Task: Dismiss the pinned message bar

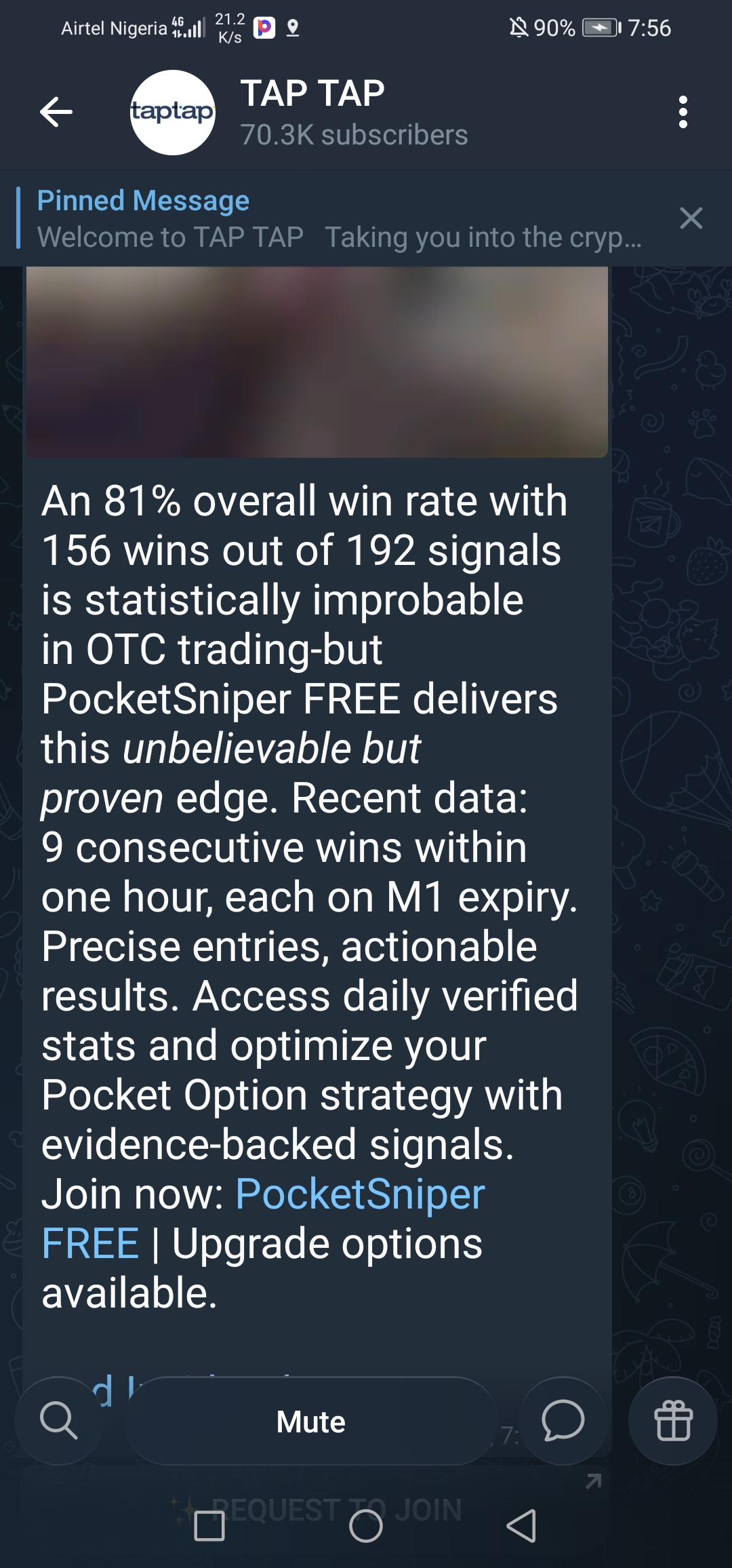Action: tap(691, 218)
